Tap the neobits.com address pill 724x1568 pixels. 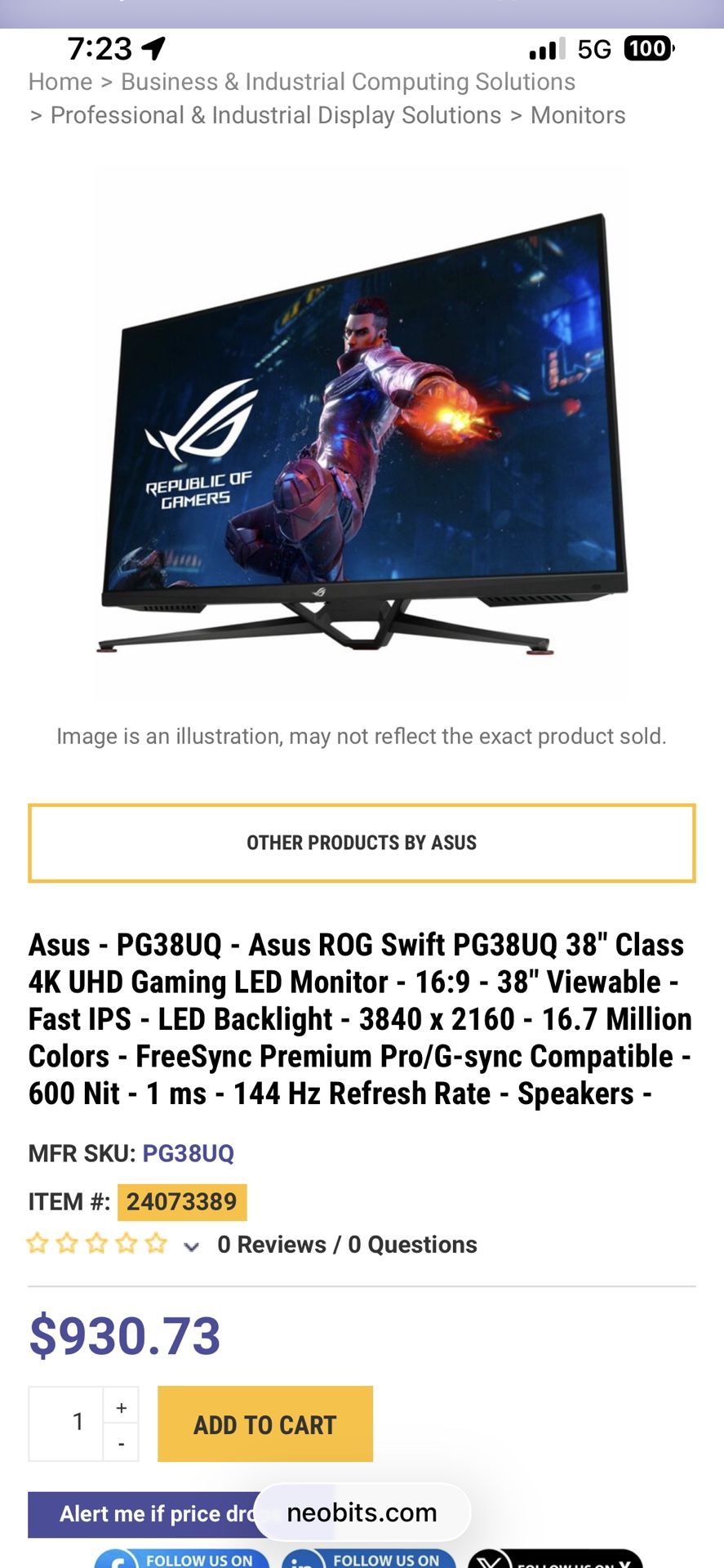coord(362,1512)
